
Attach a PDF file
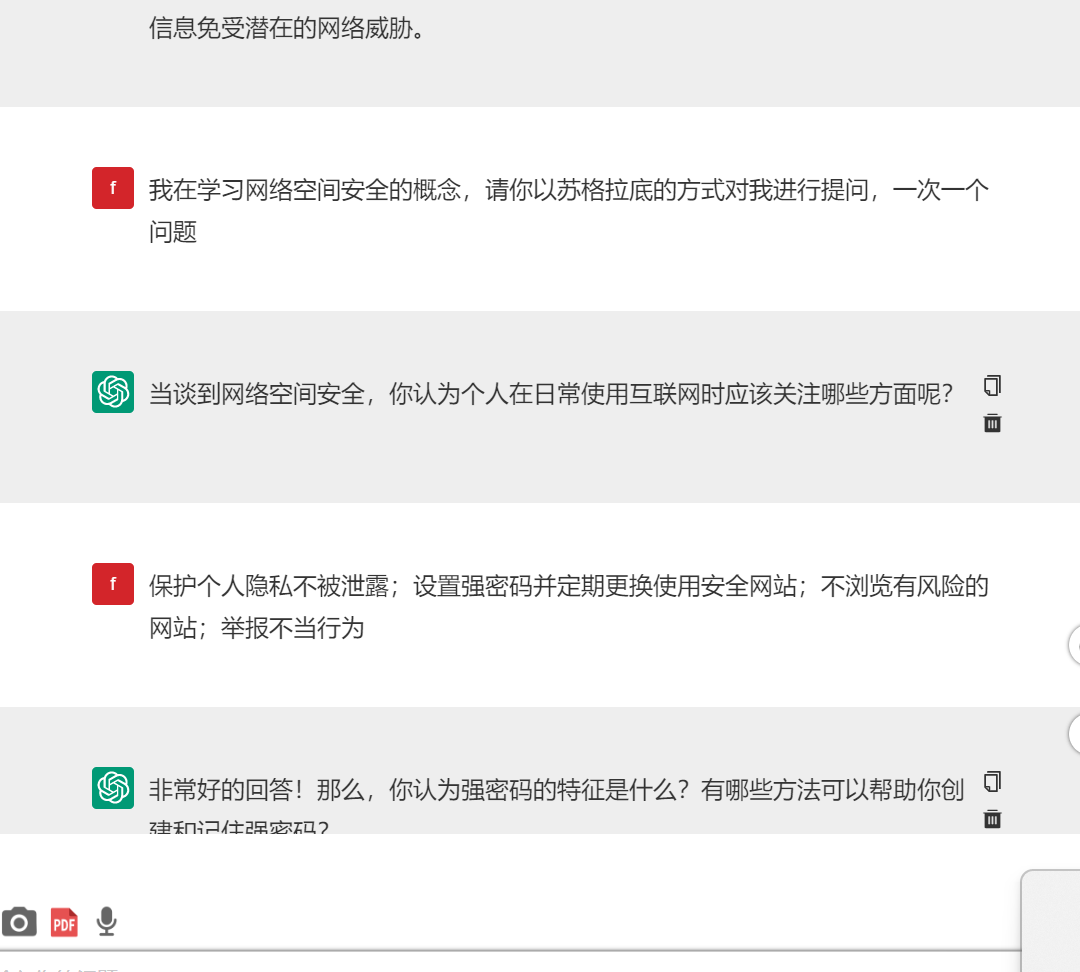(x=64, y=922)
